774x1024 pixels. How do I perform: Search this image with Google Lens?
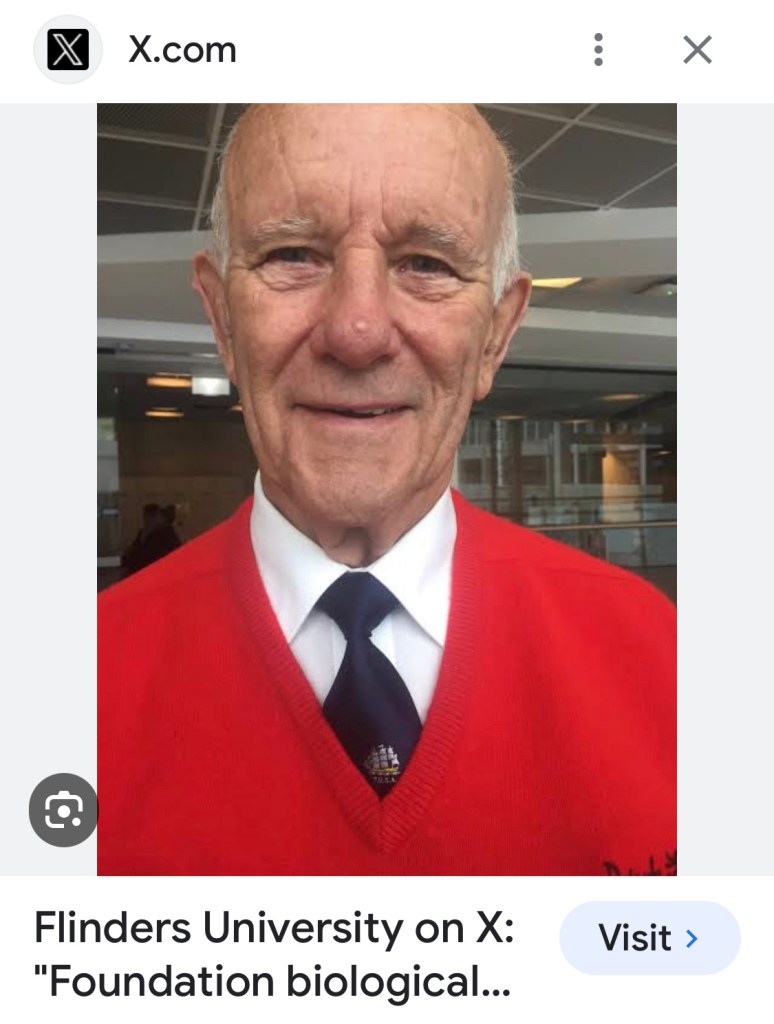[63, 809]
